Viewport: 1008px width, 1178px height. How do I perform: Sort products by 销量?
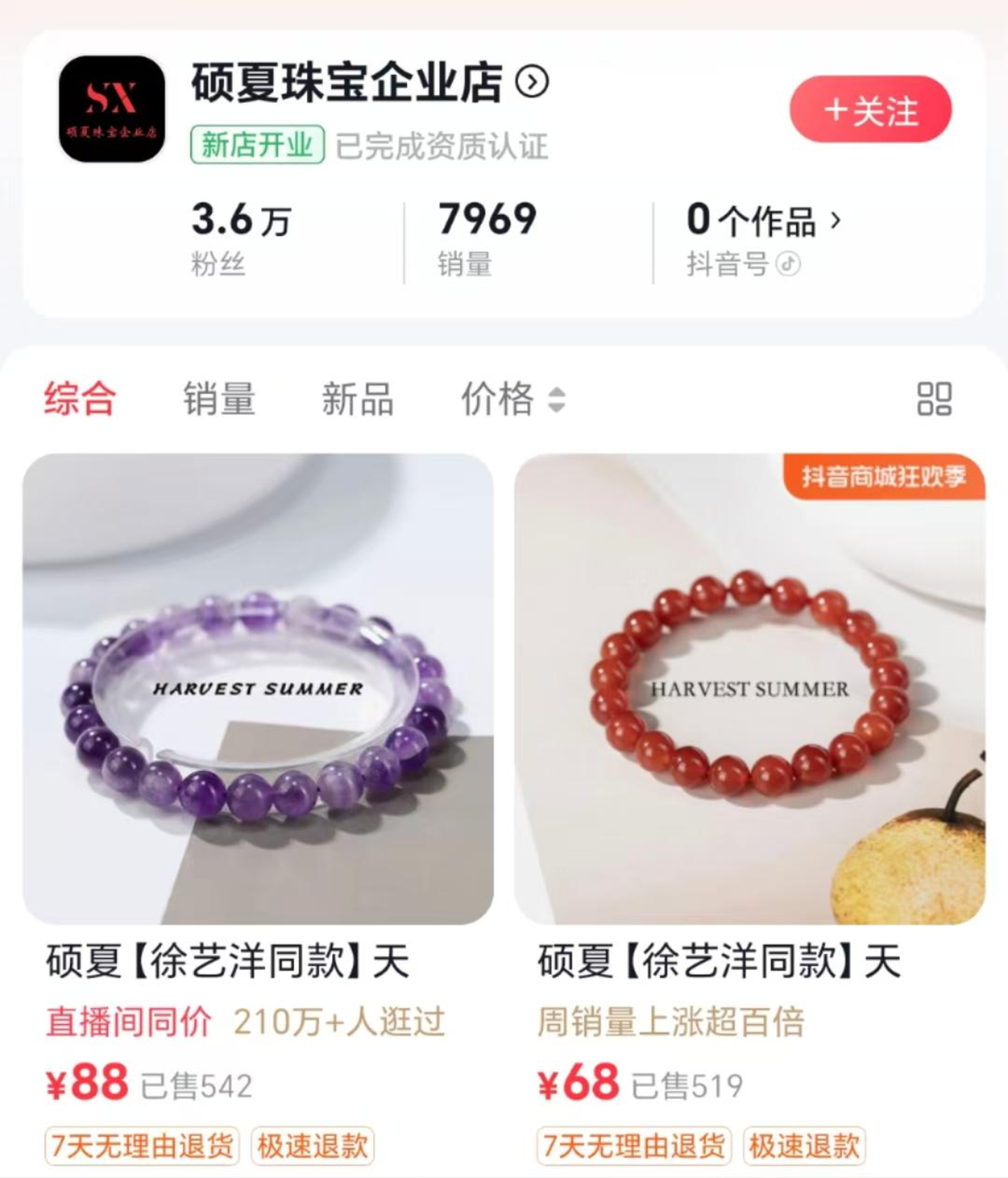coord(219,399)
